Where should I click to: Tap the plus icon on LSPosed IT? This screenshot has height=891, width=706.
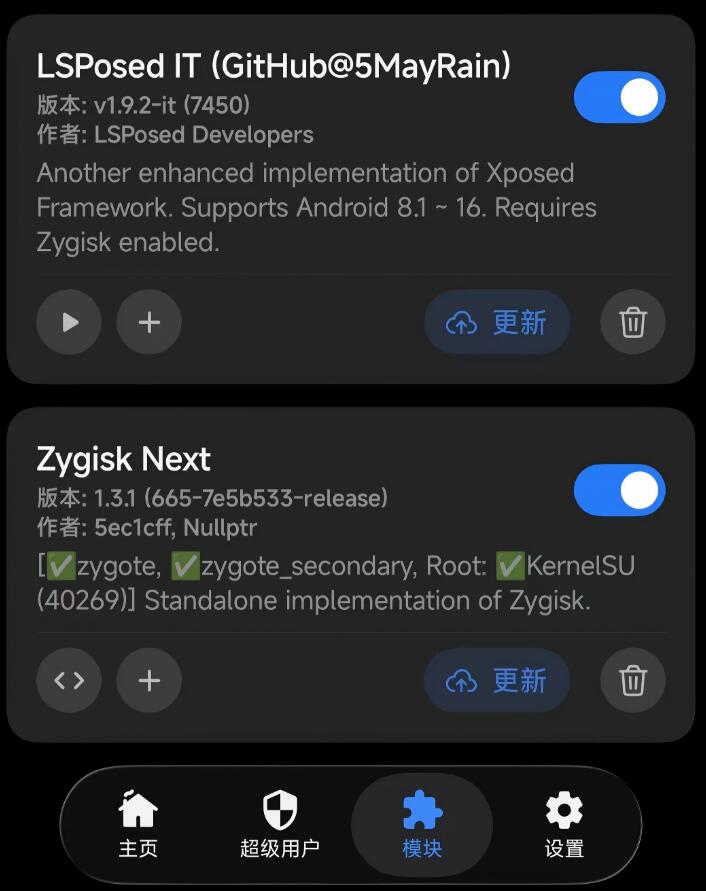tap(149, 322)
